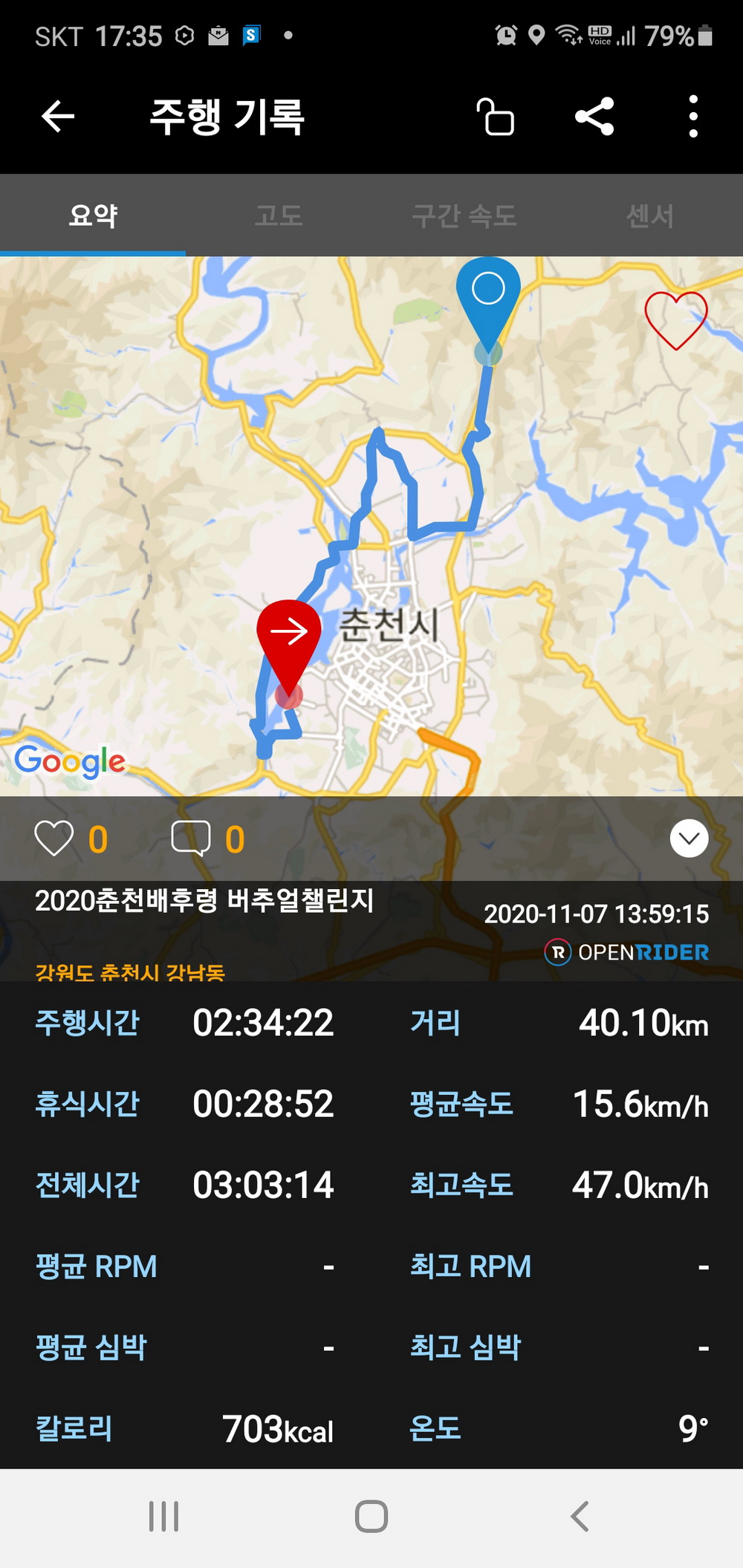This screenshot has width=743, height=1568.
Task: Like this ride using the white heart
Action: tap(54, 839)
